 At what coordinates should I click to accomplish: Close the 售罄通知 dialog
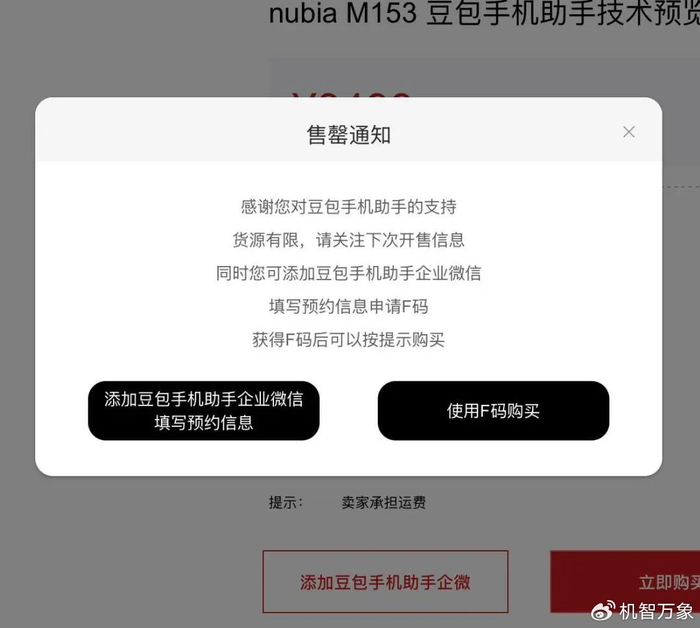pyautogui.click(x=628, y=132)
